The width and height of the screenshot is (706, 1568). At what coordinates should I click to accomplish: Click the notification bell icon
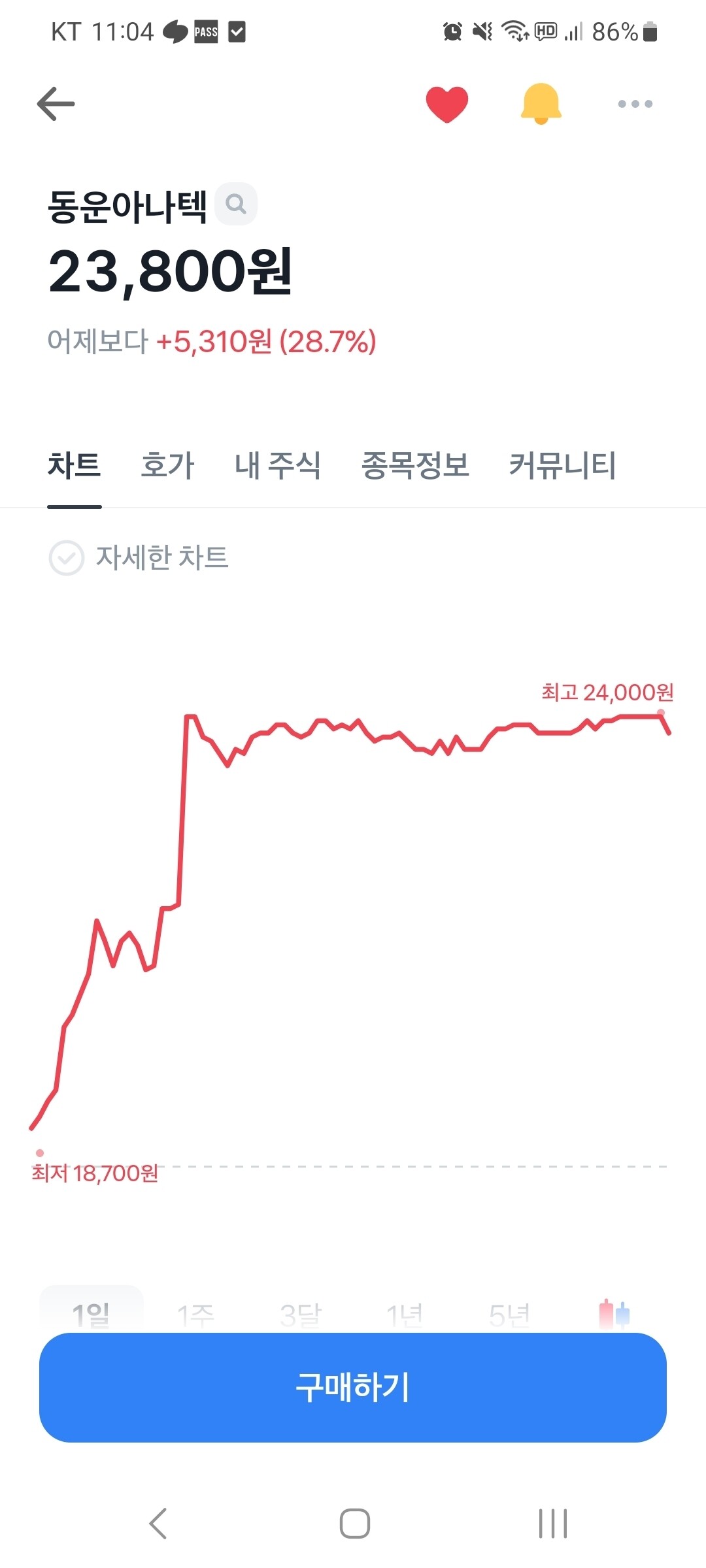click(x=540, y=103)
